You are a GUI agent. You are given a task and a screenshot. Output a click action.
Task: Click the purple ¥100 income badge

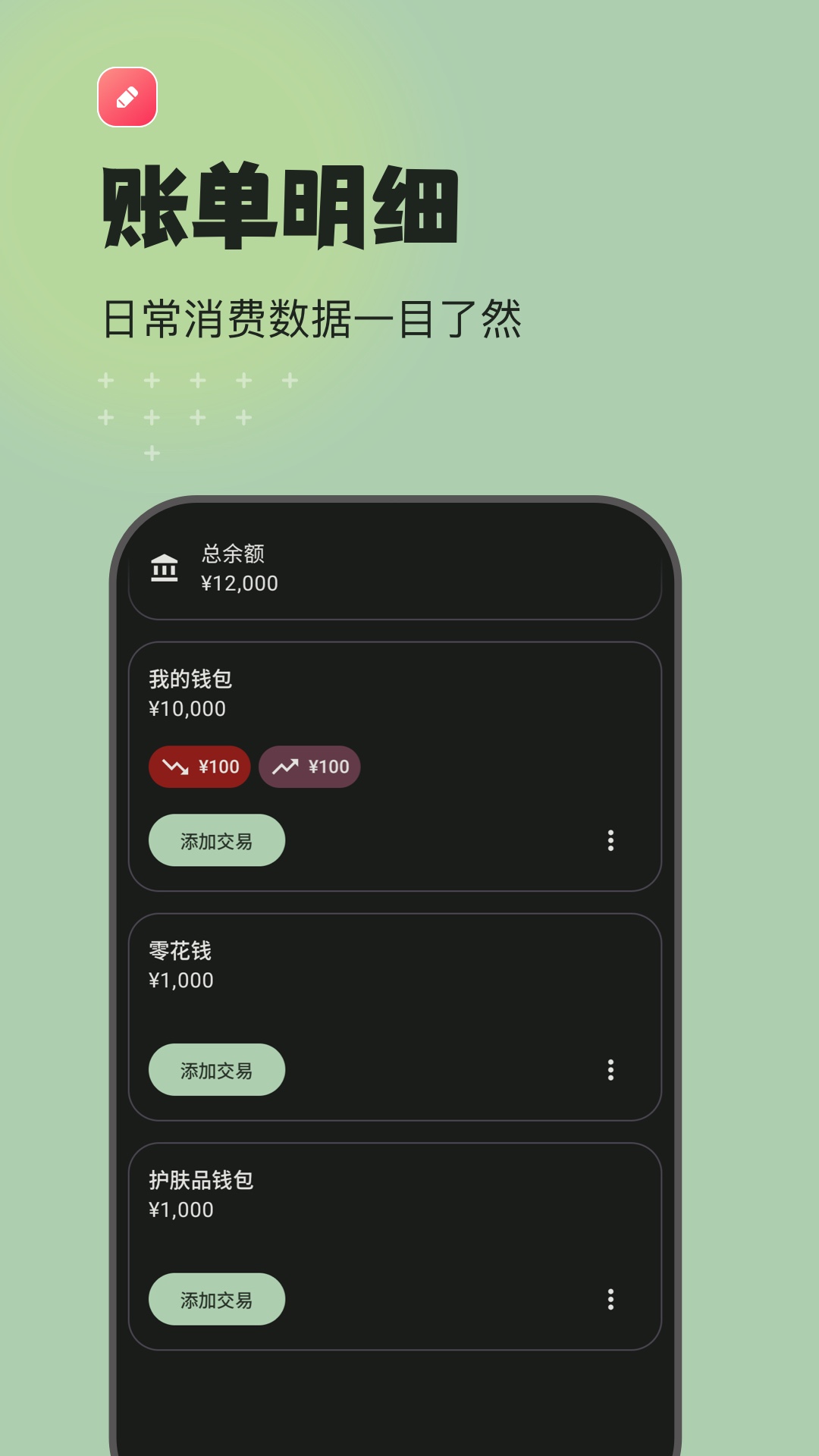tap(309, 767)
